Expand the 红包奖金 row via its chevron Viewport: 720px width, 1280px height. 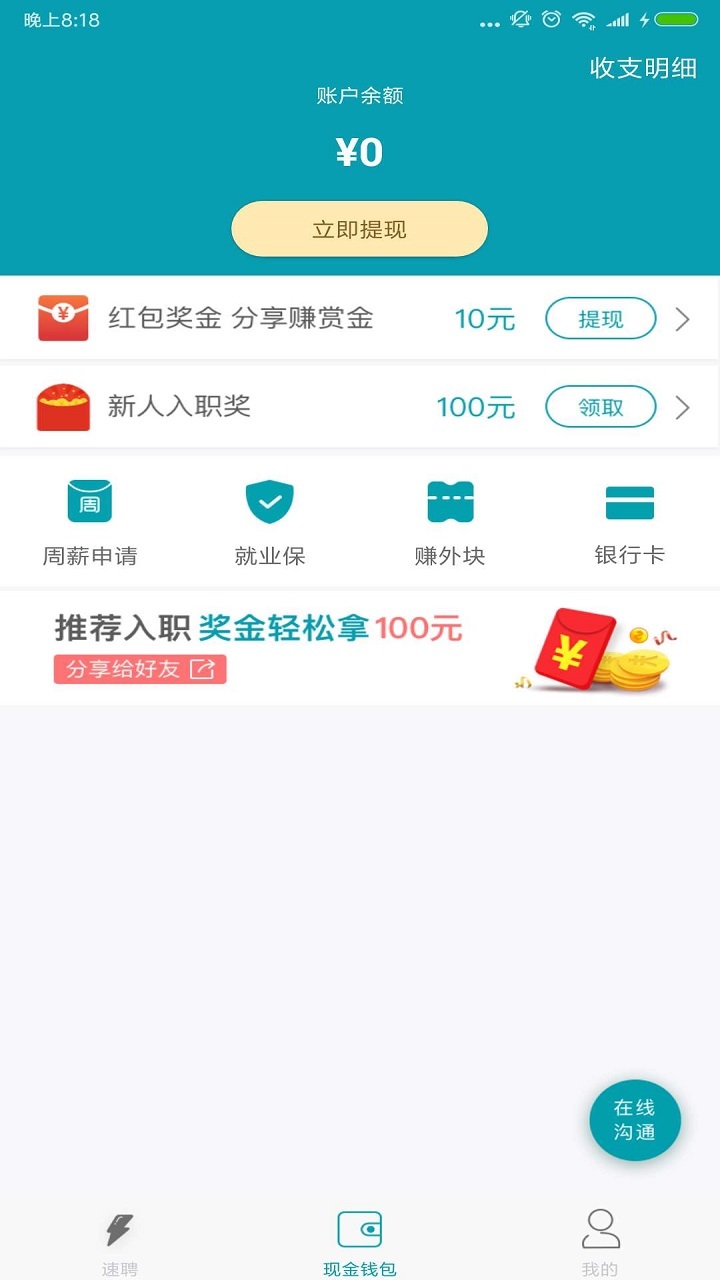pos(682,318)
